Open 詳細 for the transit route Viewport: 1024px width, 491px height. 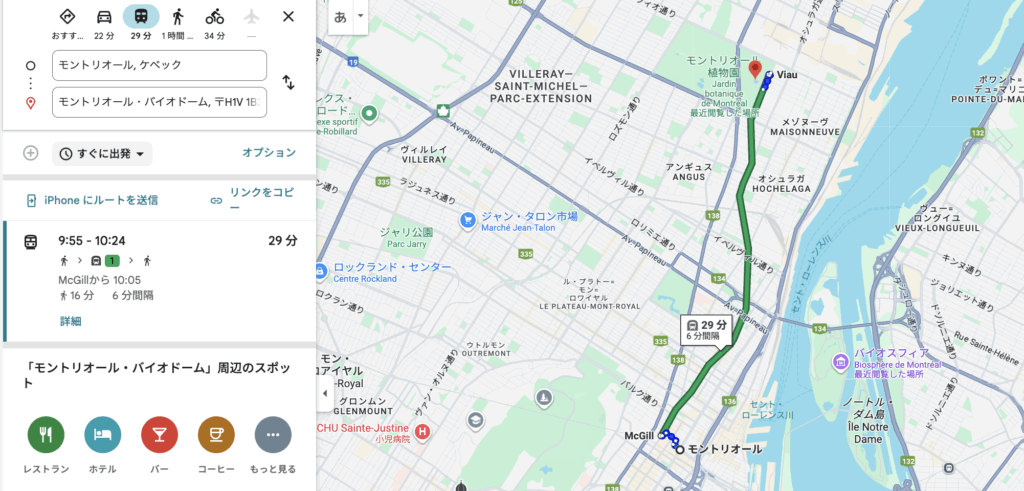(70, 321)
